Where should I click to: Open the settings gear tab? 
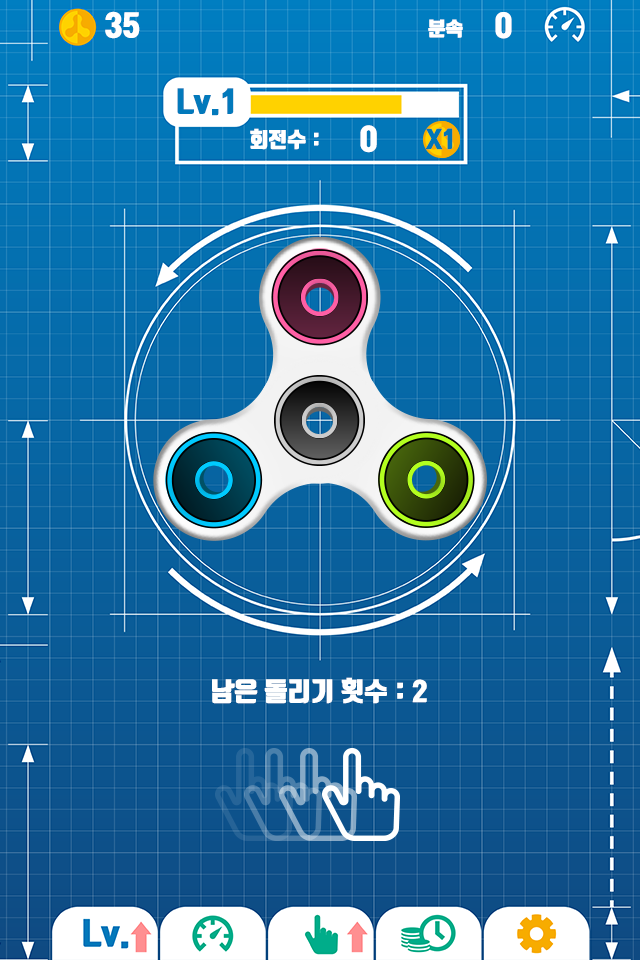click(x=536, y=935)
